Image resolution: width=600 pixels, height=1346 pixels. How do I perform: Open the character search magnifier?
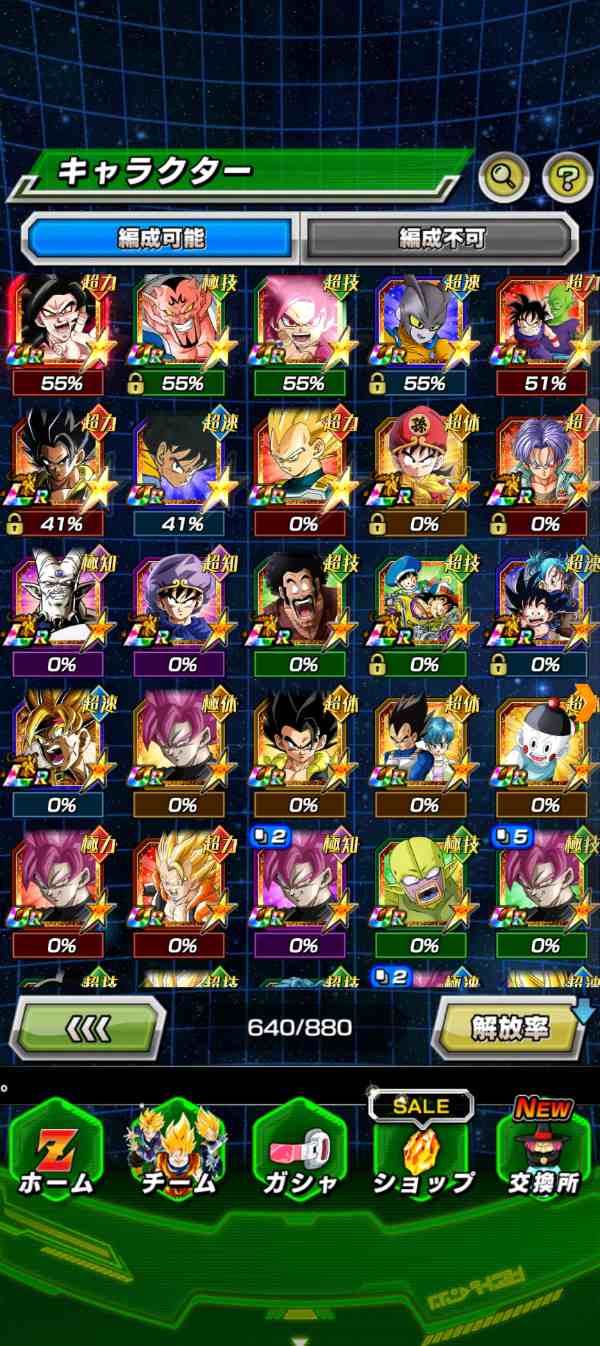(504, 178)
